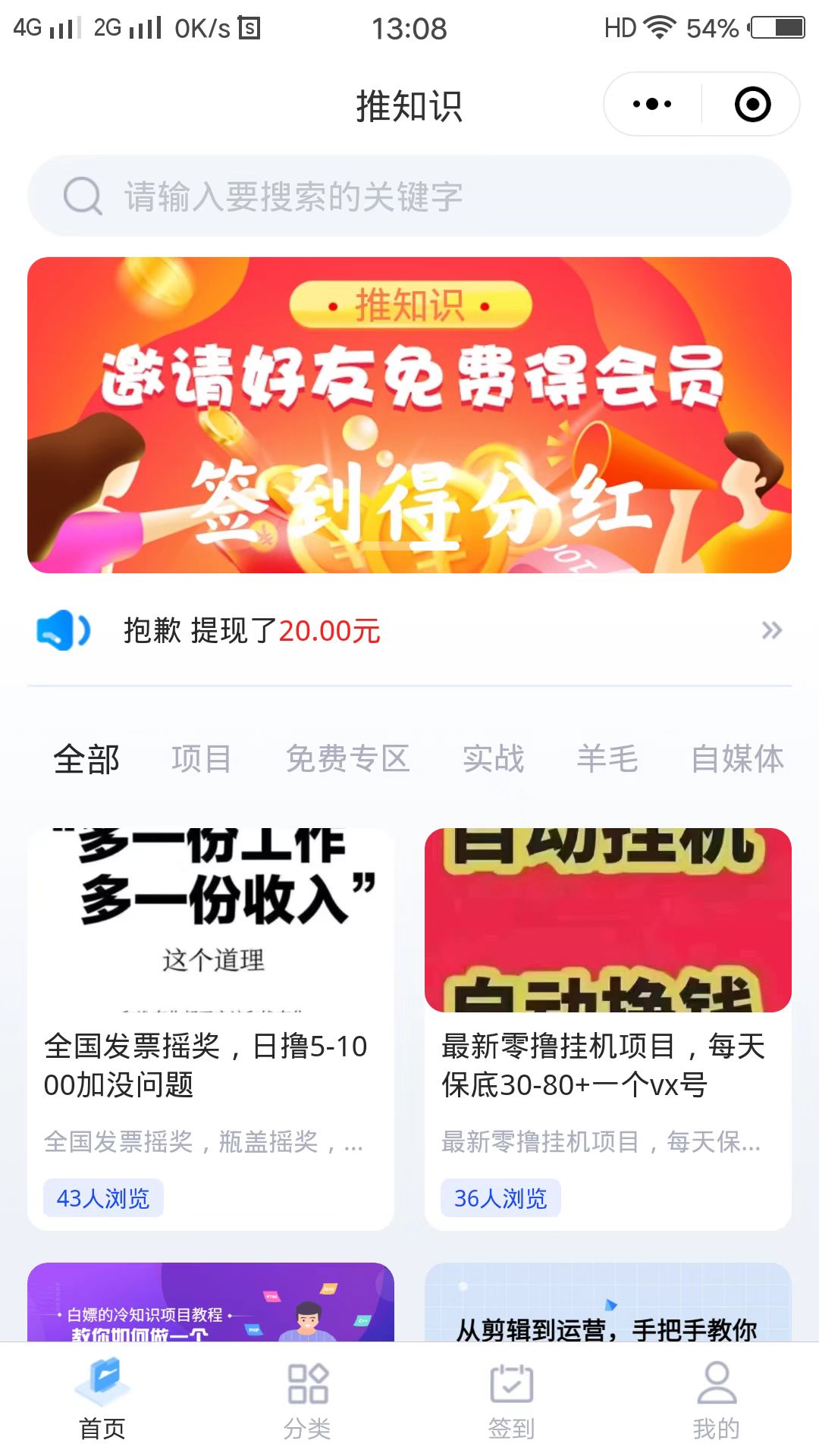Viewport: 819px width, 1456px height.
Task: Open the 我的 profile tab
Action: point(716,1400)
